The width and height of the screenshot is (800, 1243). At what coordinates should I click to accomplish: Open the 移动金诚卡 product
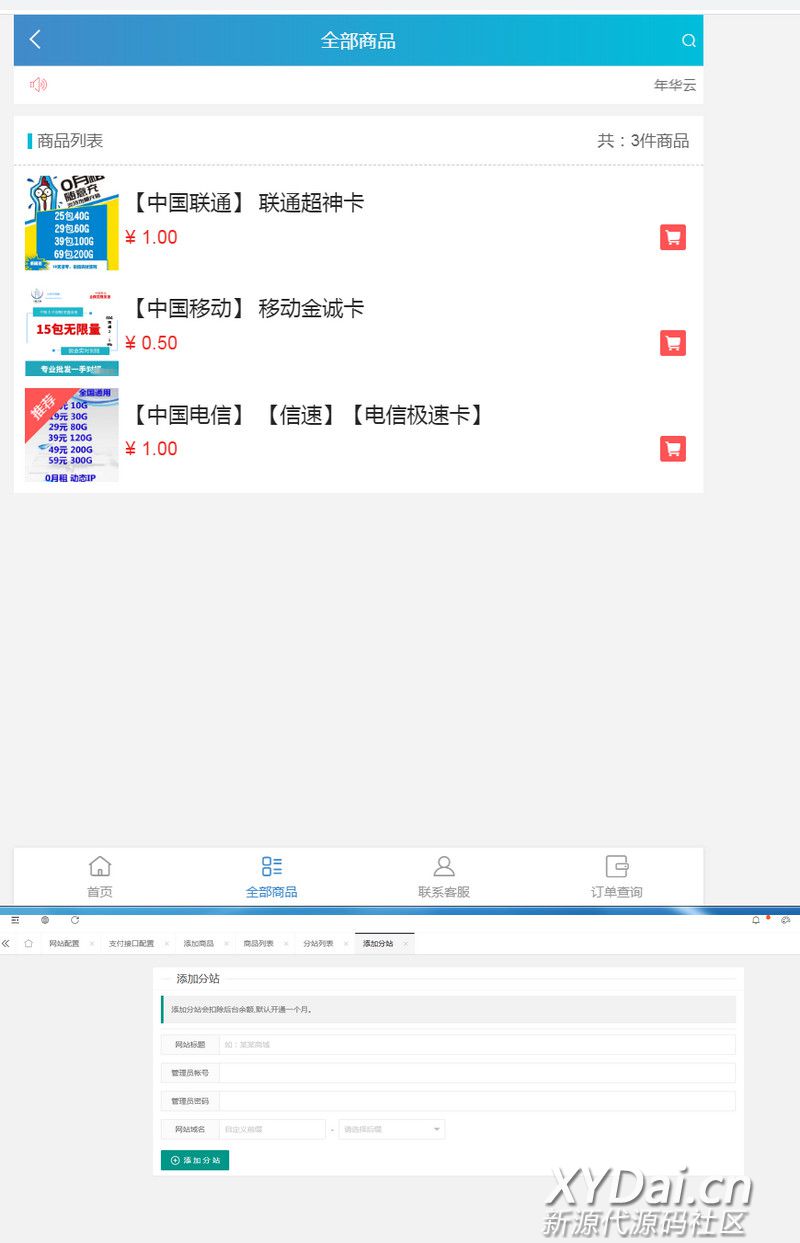coord(246,309)
